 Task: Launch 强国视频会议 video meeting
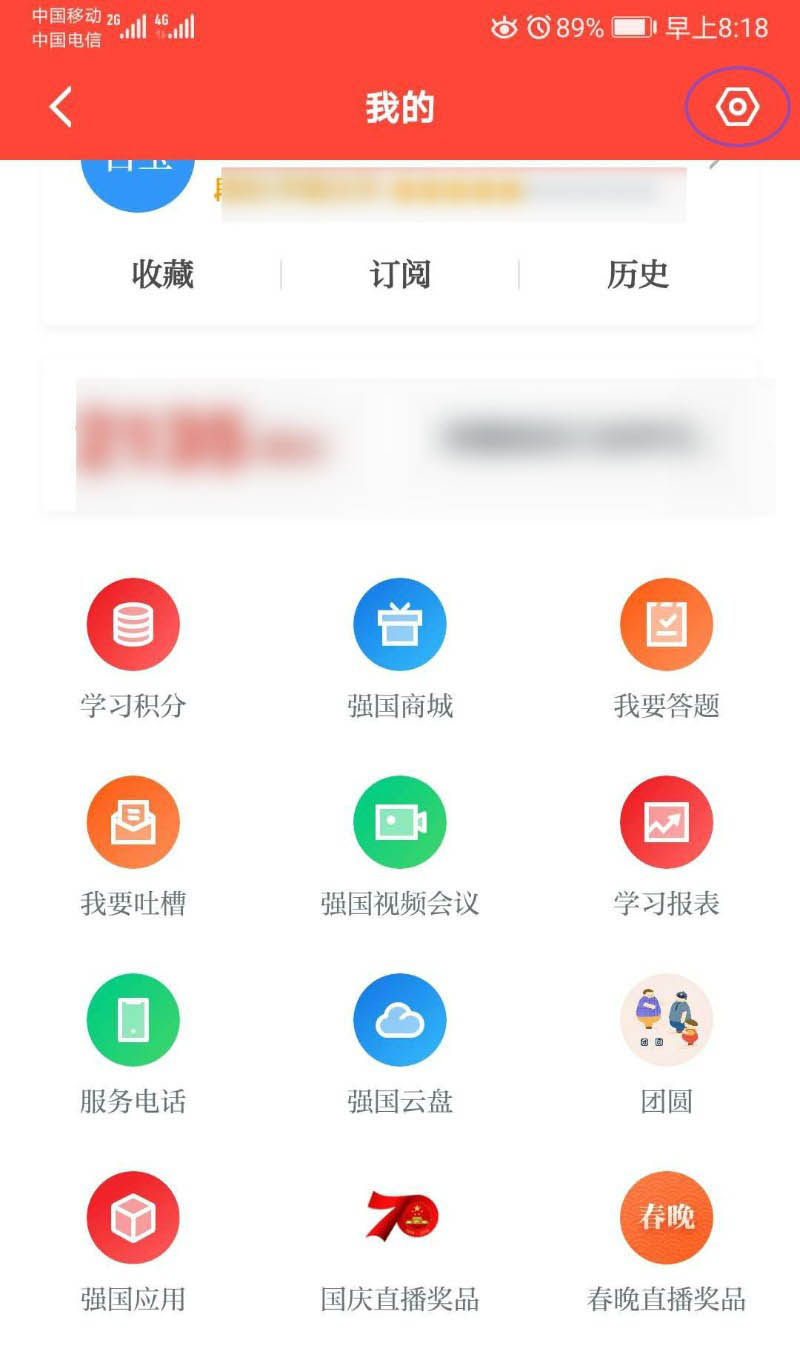point(400,823)
